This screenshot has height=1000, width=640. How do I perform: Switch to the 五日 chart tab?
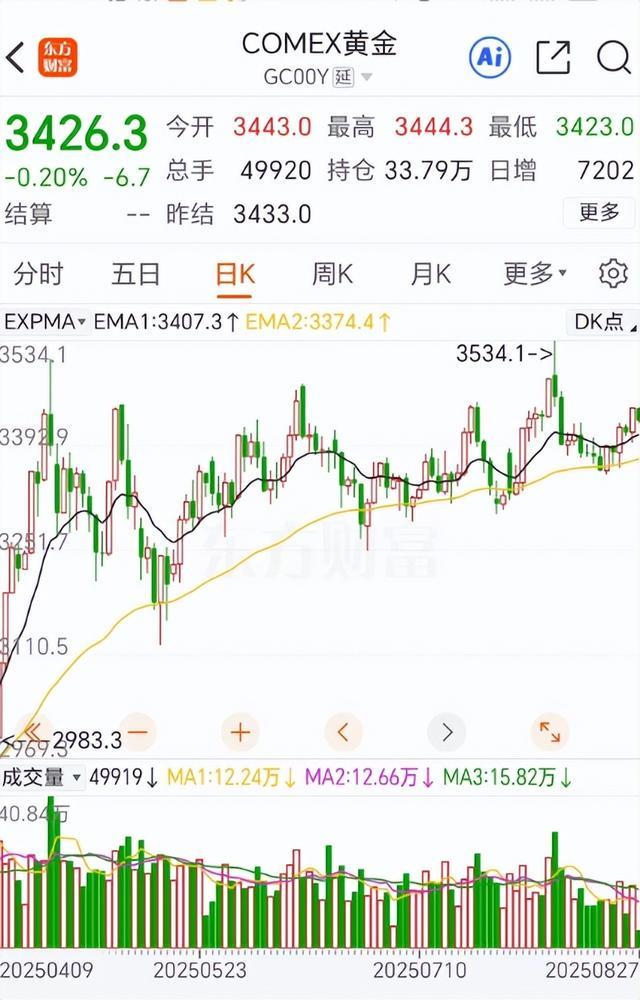(x=136, y=274)
